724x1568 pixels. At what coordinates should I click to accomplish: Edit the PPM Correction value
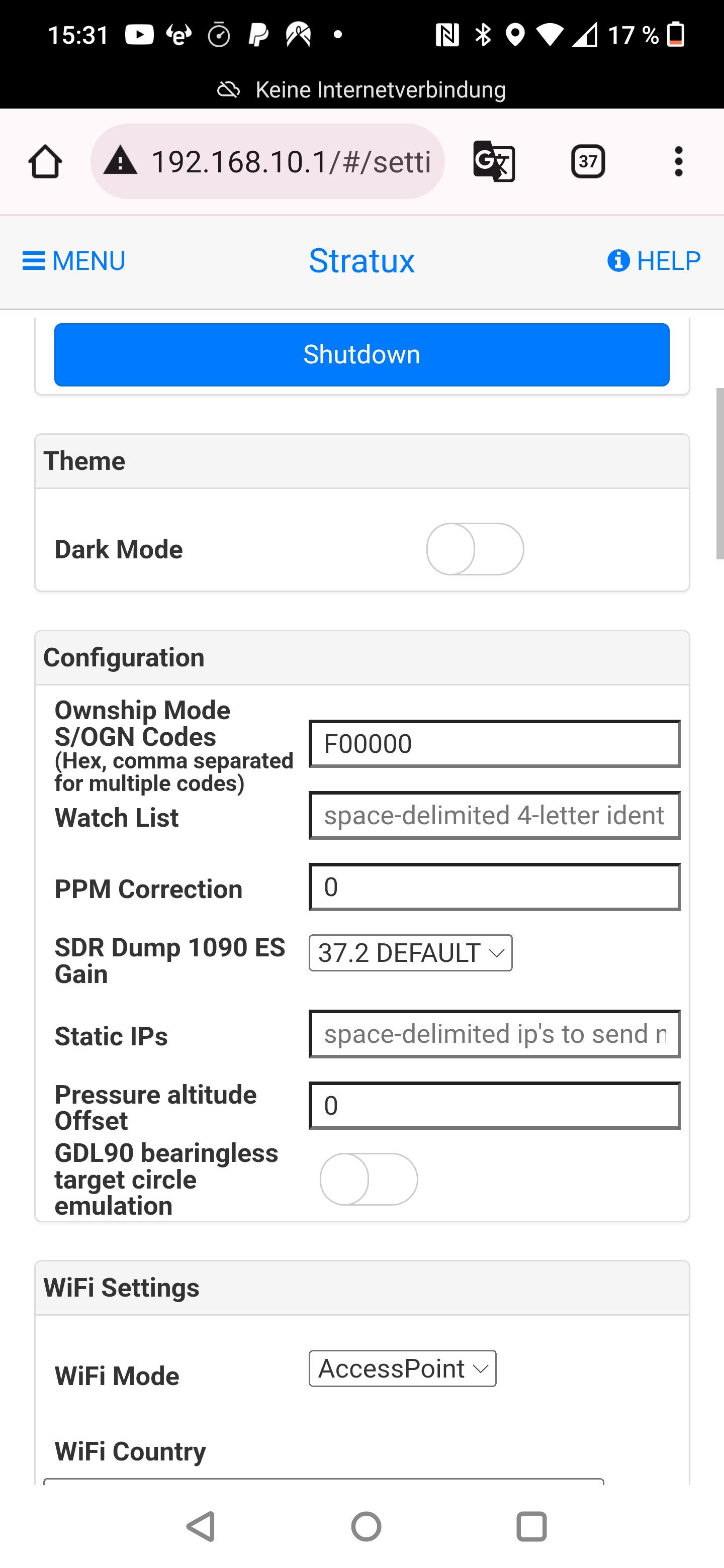pyautogui.click(x=494, y=887)
